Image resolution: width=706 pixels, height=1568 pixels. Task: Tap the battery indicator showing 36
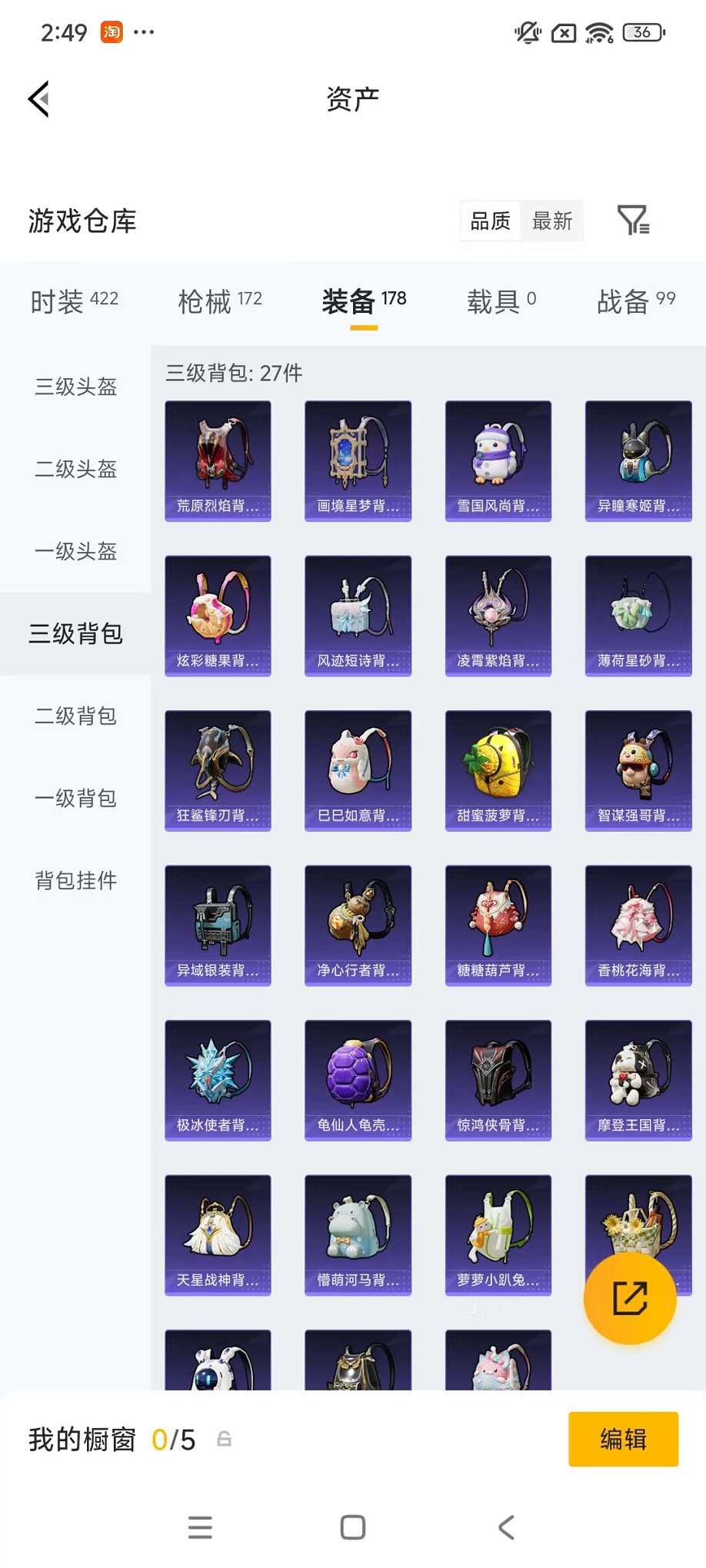643,32
